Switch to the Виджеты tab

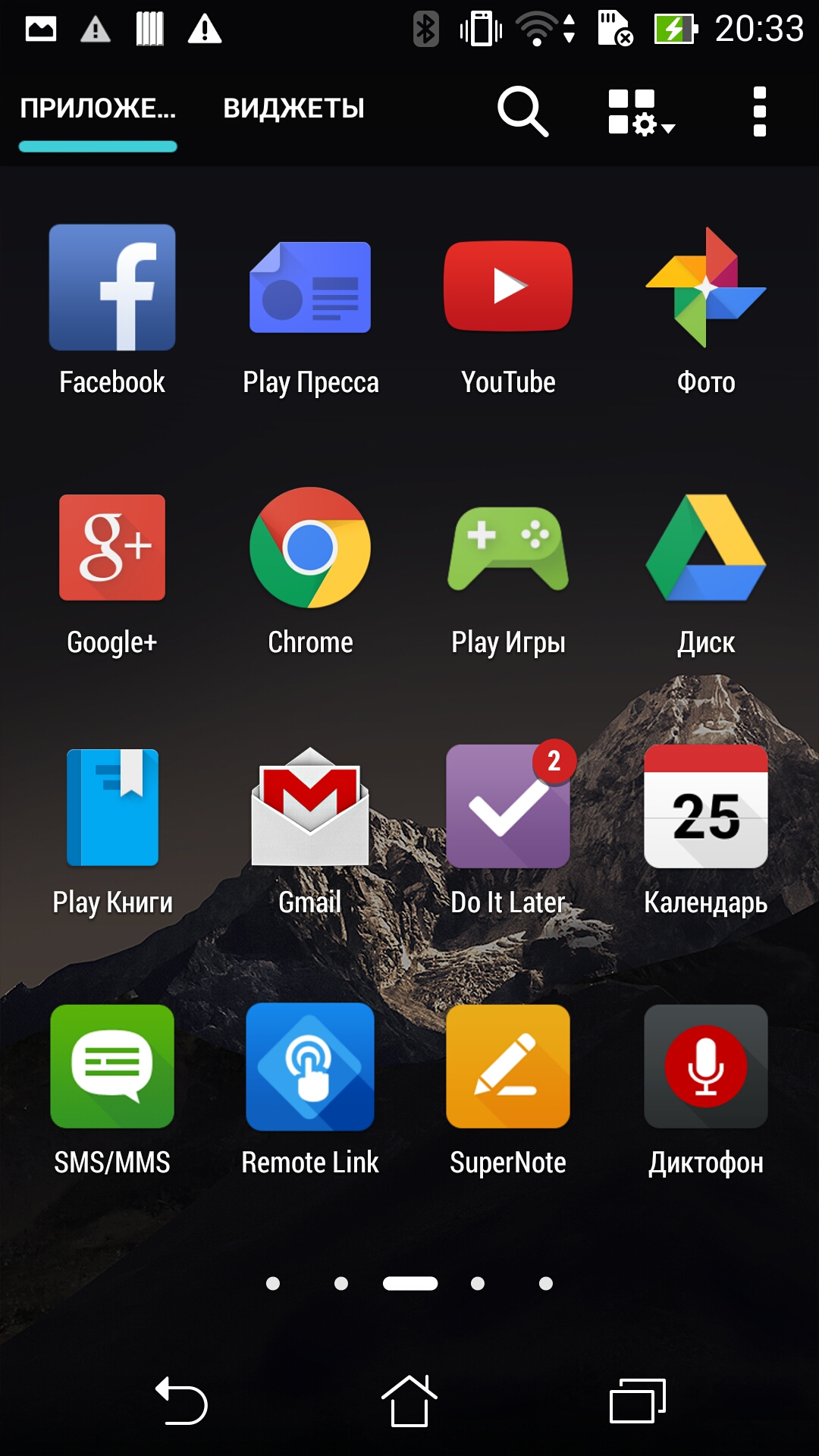point(294,109)
